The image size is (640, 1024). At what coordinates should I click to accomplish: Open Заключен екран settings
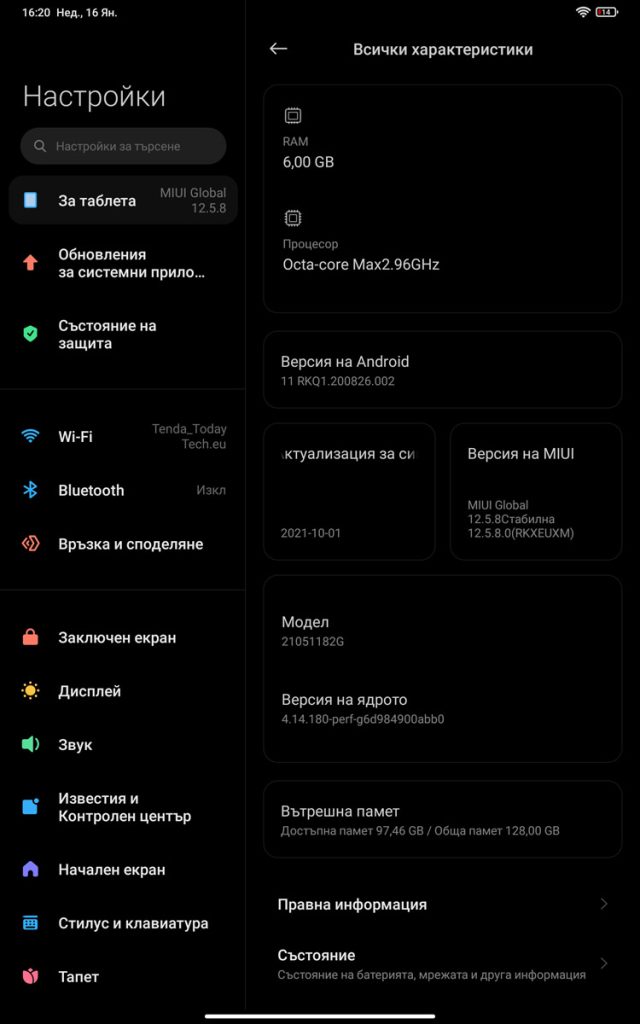coord(123,637)
